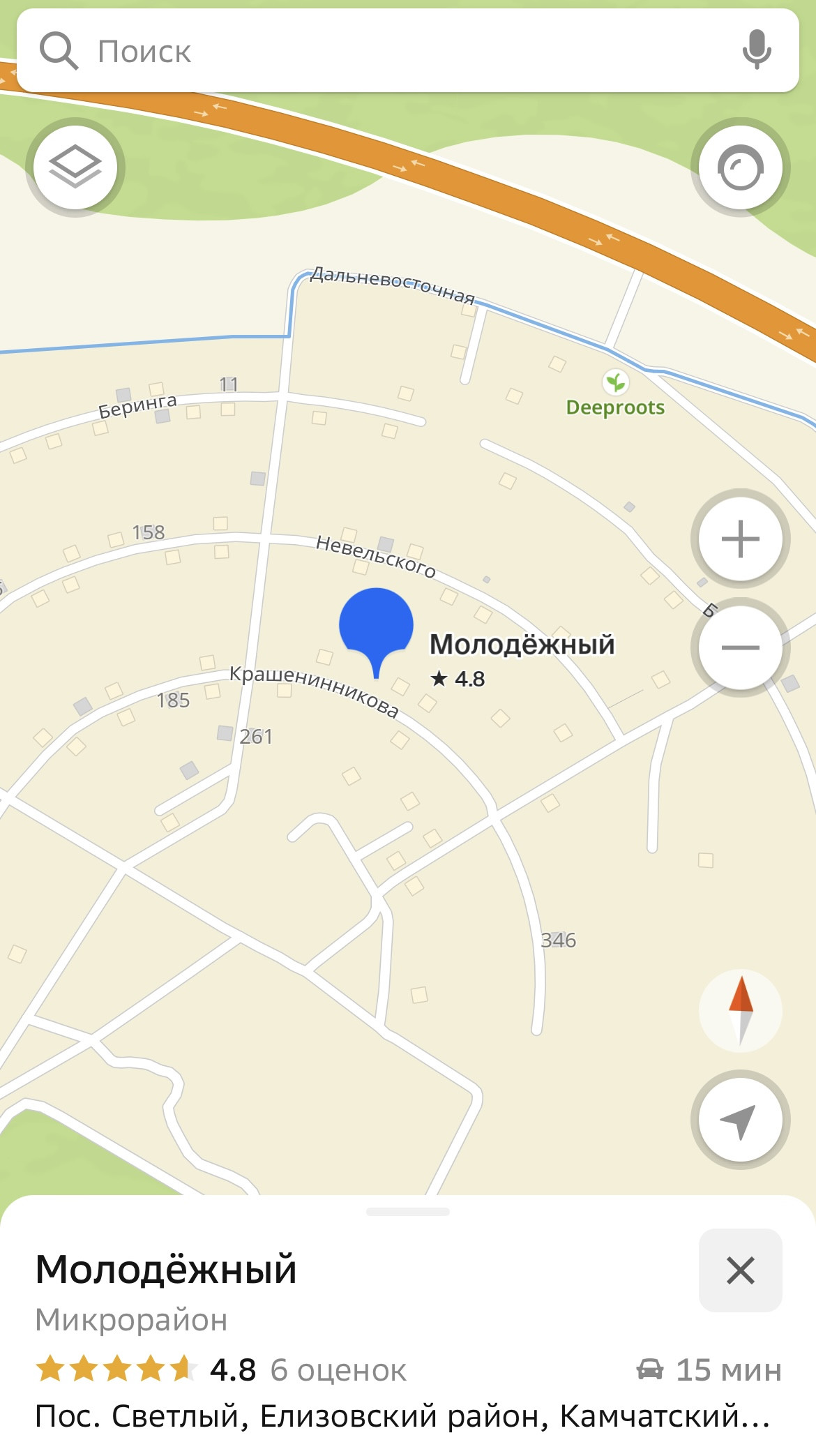Start voice search with the microphone
This screenshot has width=816, height=1456.
[x=757, y=50]
